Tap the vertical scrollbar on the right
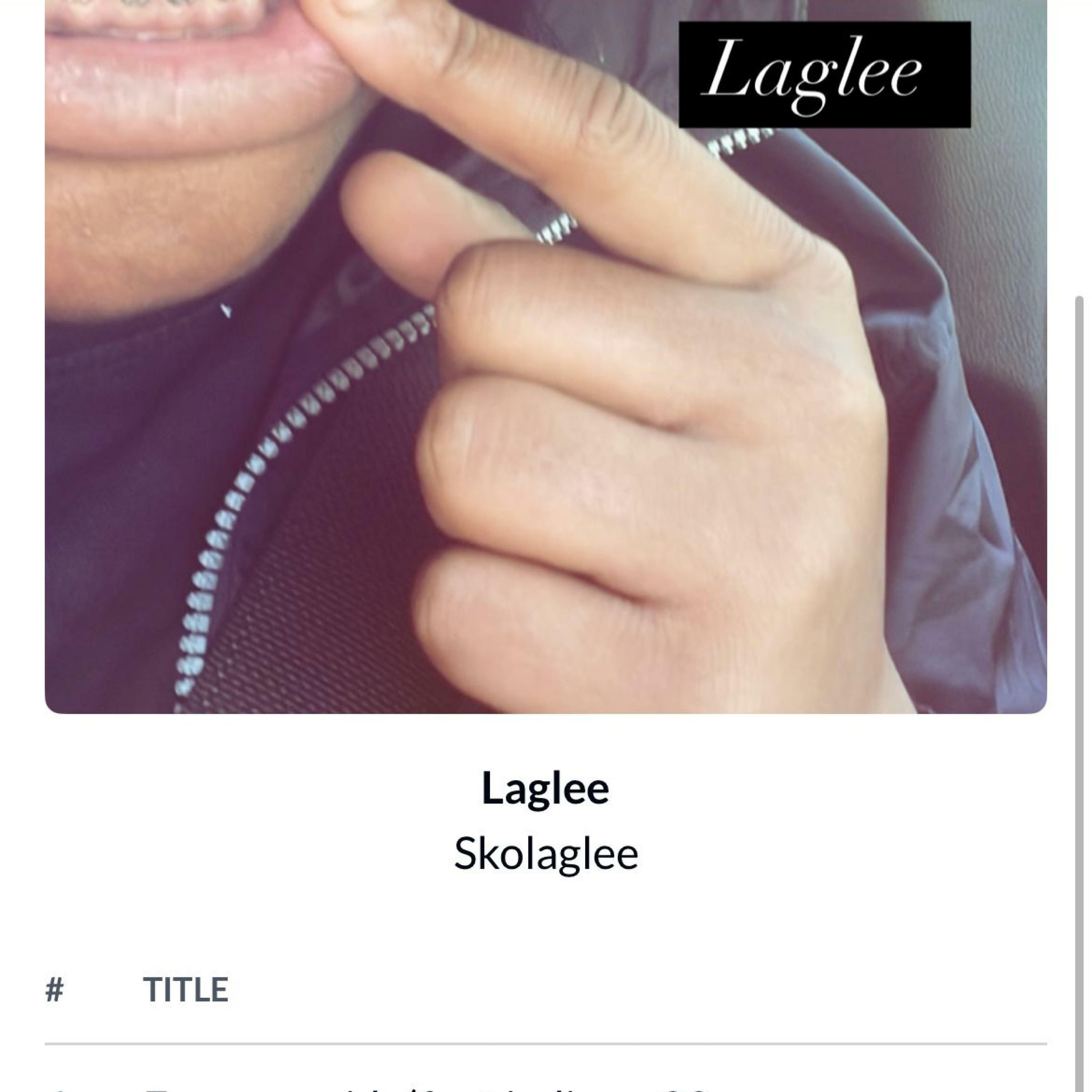Screen dimensions: 1092x1092 (x=1079, y=678)
